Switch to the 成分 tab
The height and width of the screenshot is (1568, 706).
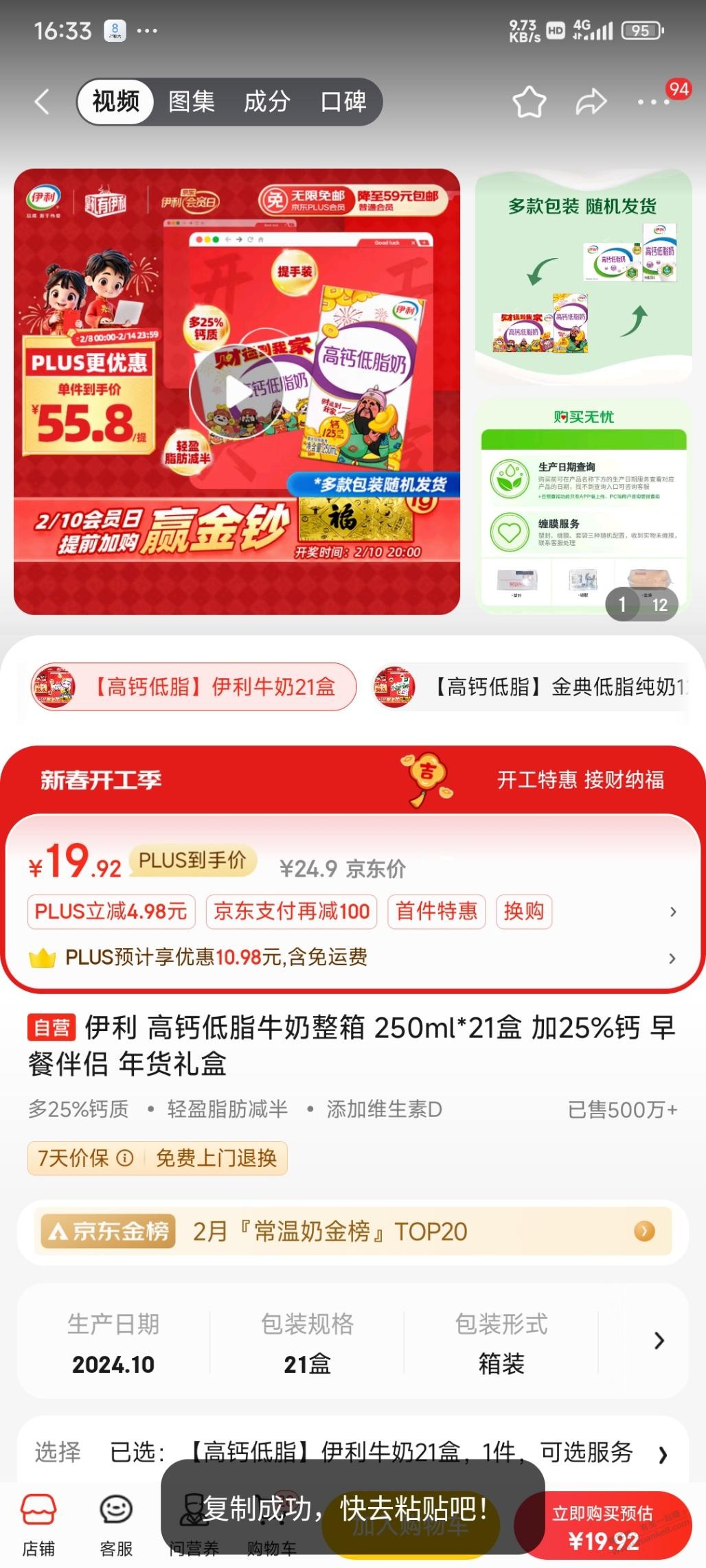[267, 102]
